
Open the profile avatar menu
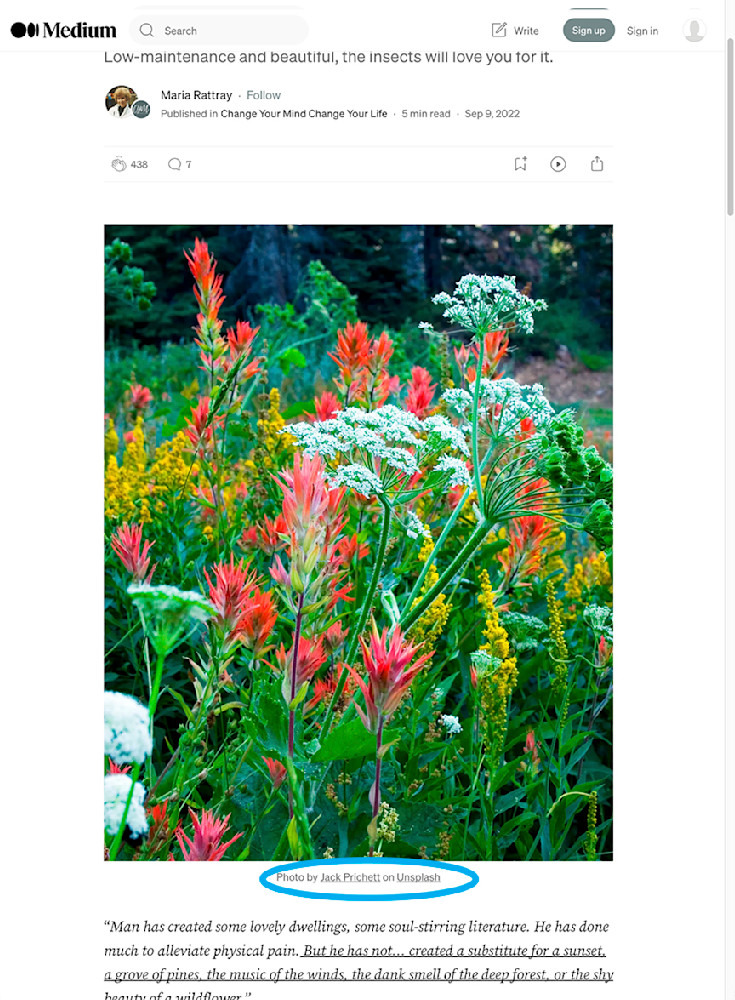click(x=694, y=30)
